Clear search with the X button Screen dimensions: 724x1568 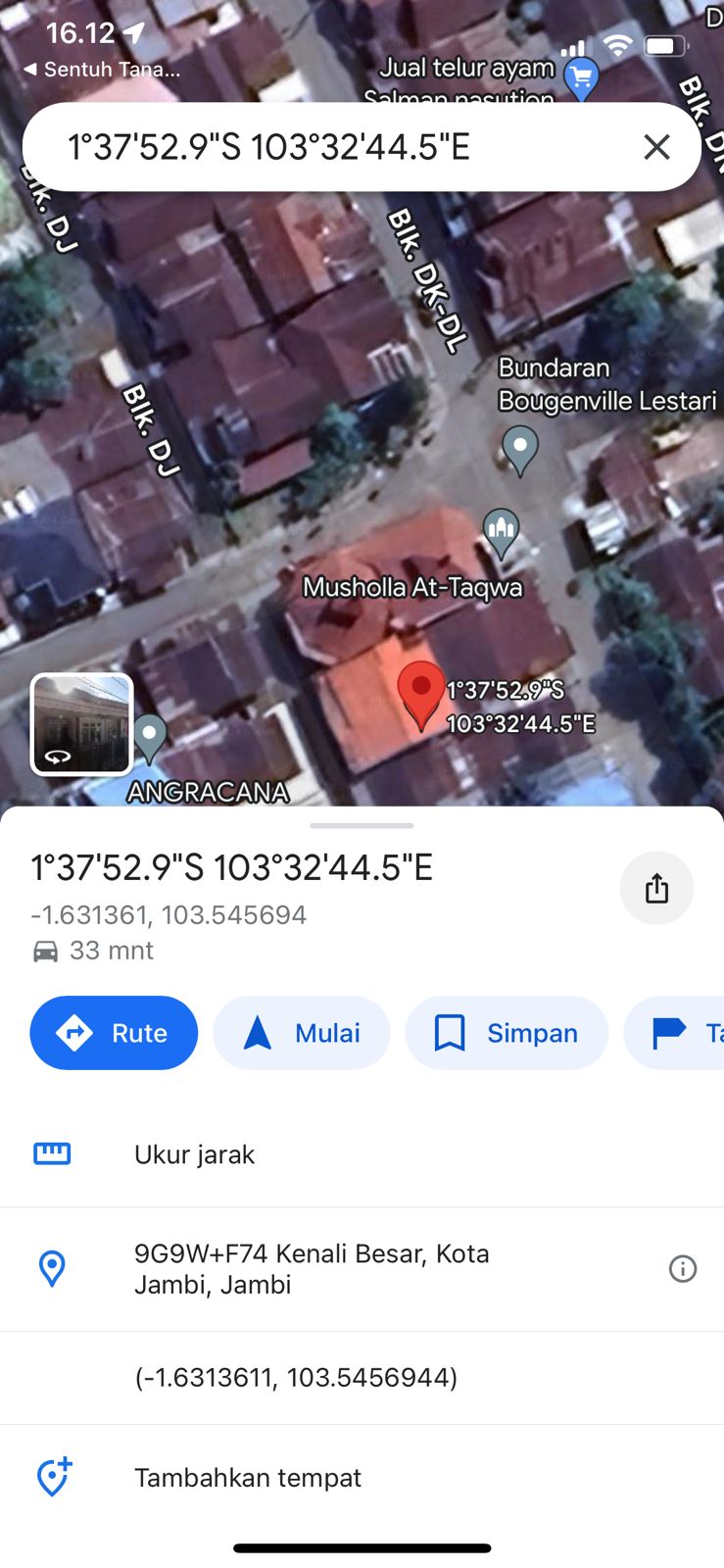coord(656,147)
